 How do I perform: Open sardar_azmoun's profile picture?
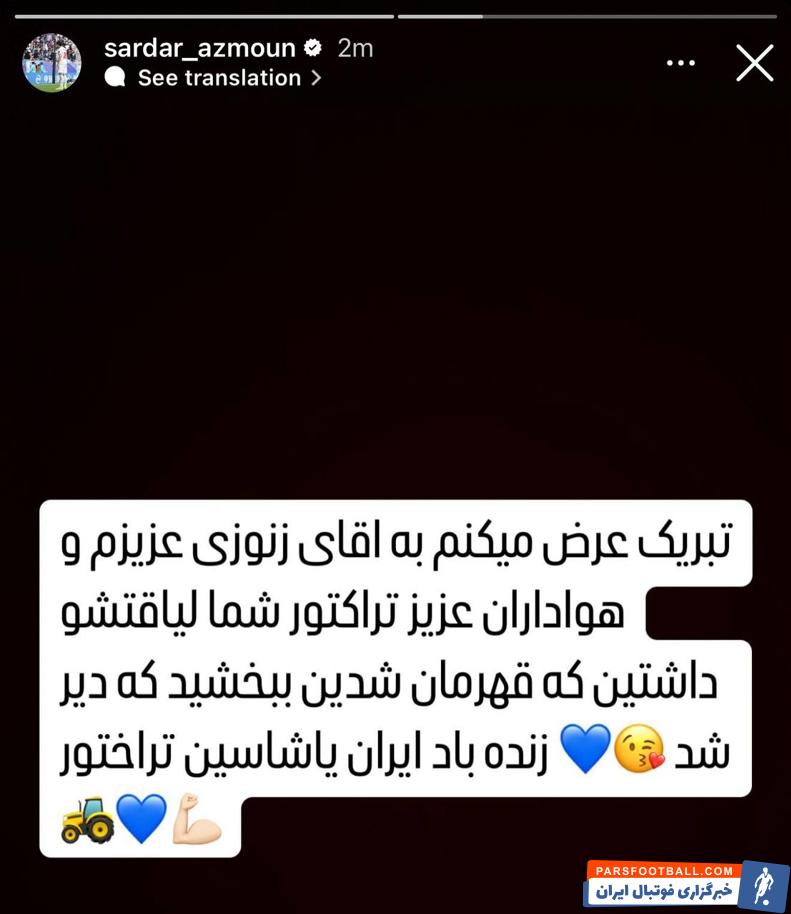point(52,62)
